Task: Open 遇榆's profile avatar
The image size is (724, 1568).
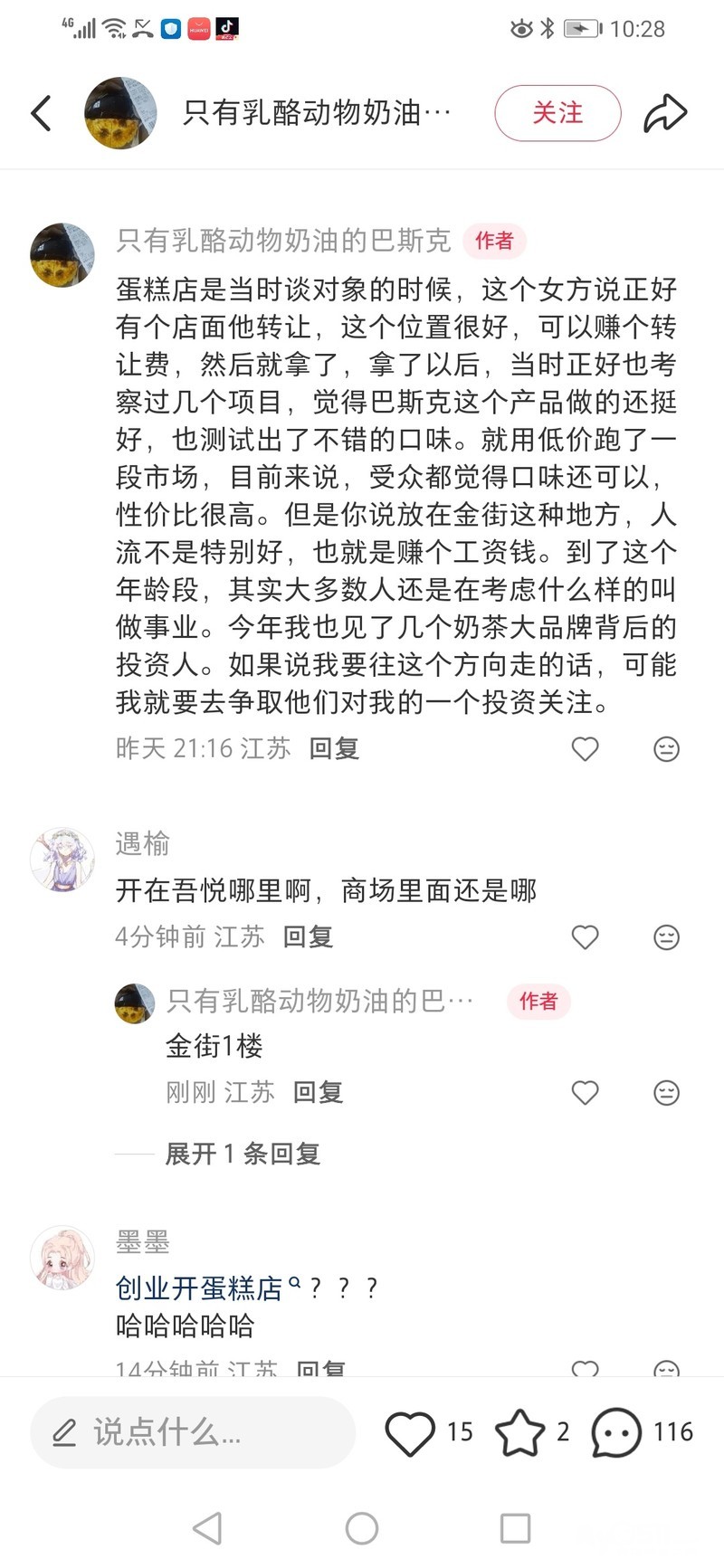Action: point(62,859)
